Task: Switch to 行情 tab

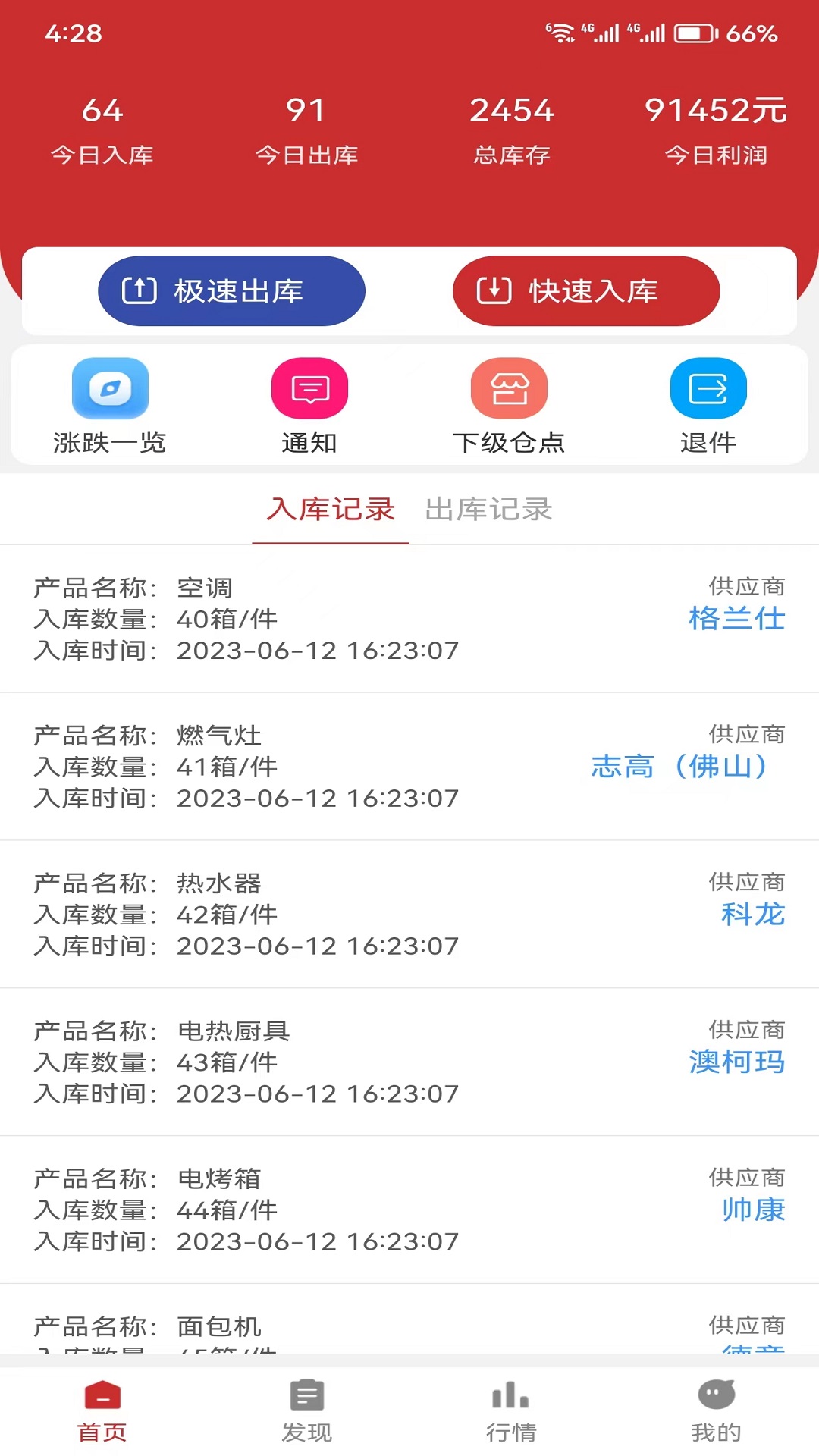Action: 511,1410
